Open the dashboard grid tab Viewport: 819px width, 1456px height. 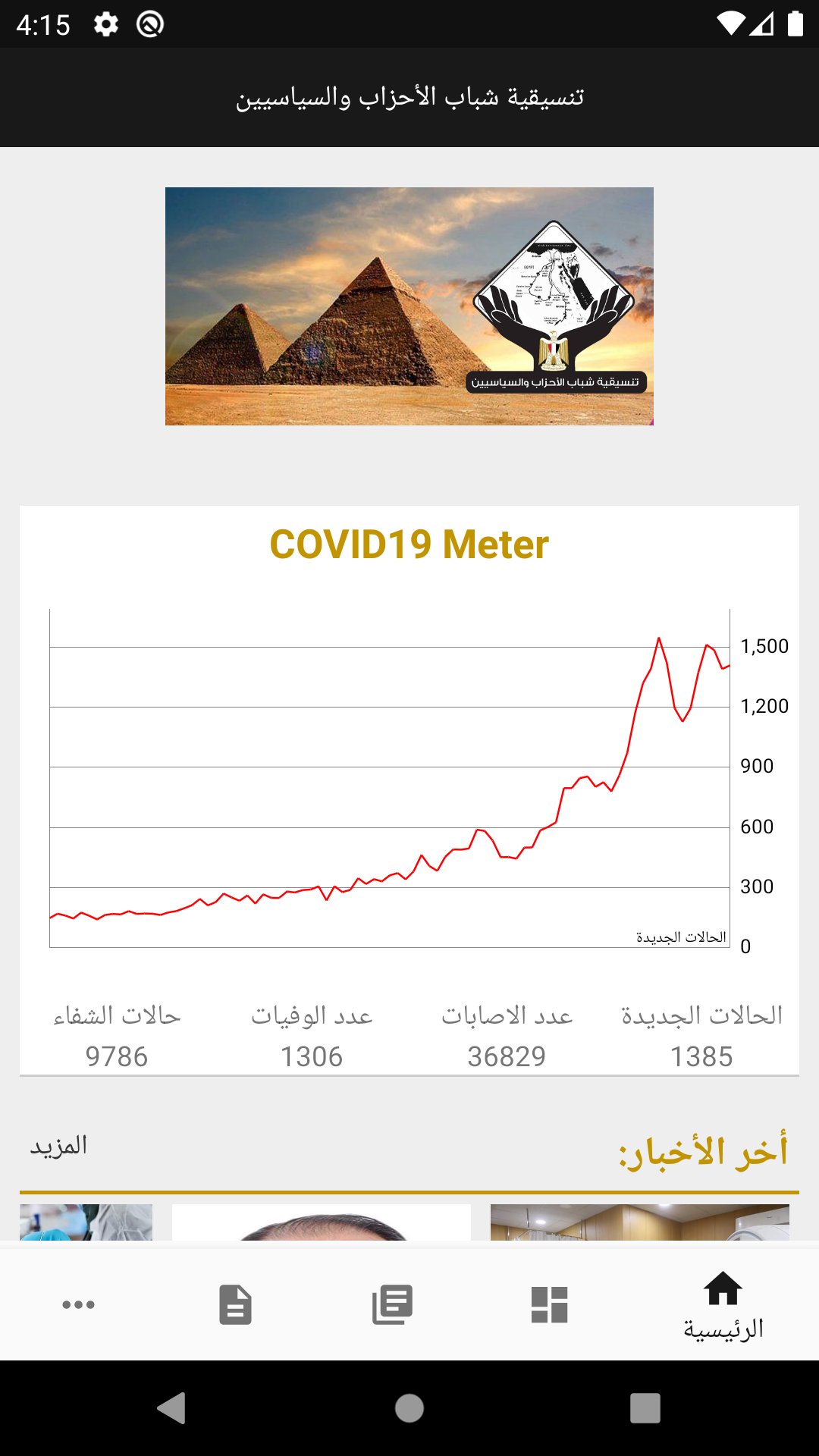pyautogui.click(x=549, y=1305)
